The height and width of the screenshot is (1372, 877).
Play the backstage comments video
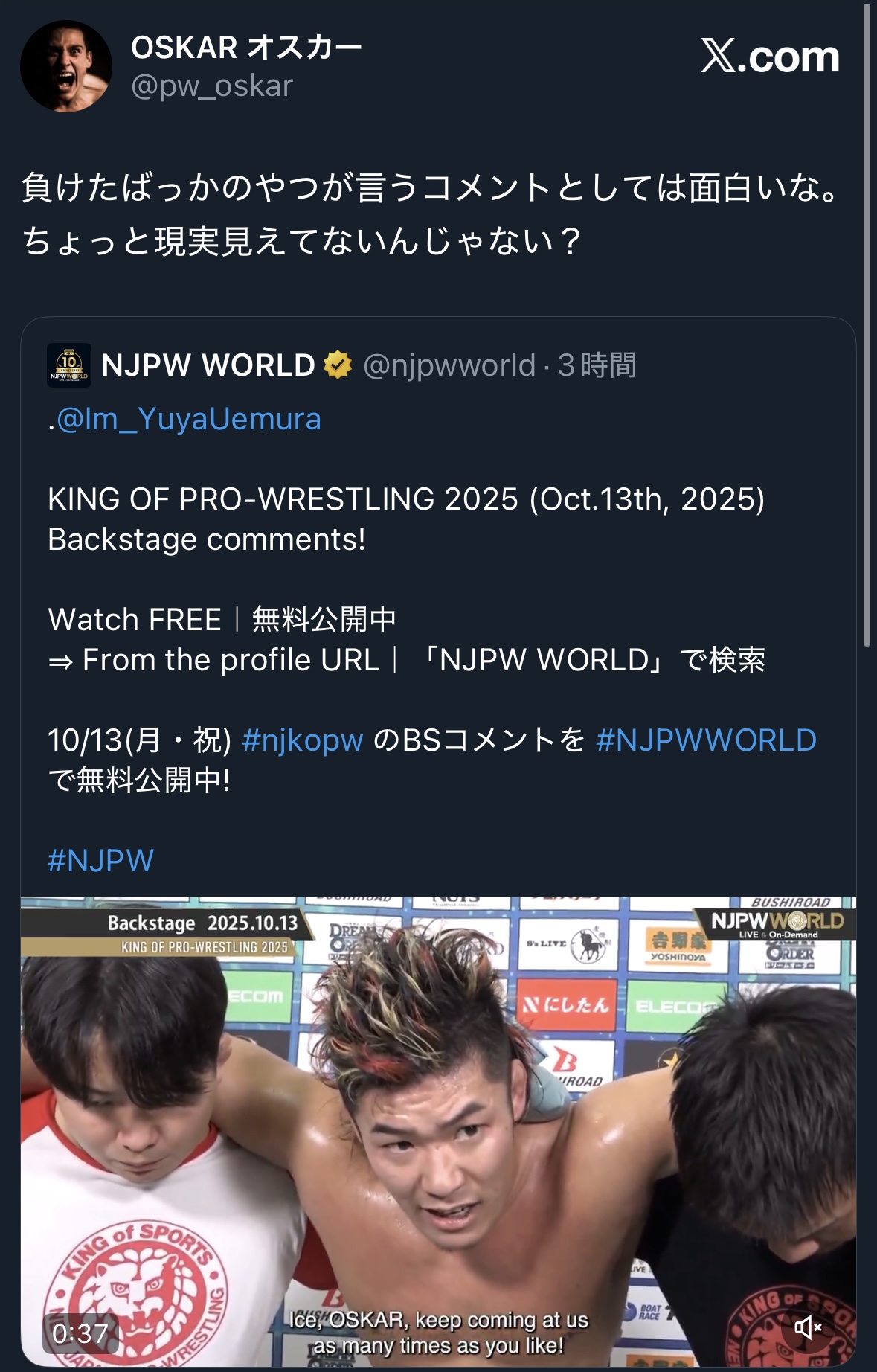tap(438, 1131)
